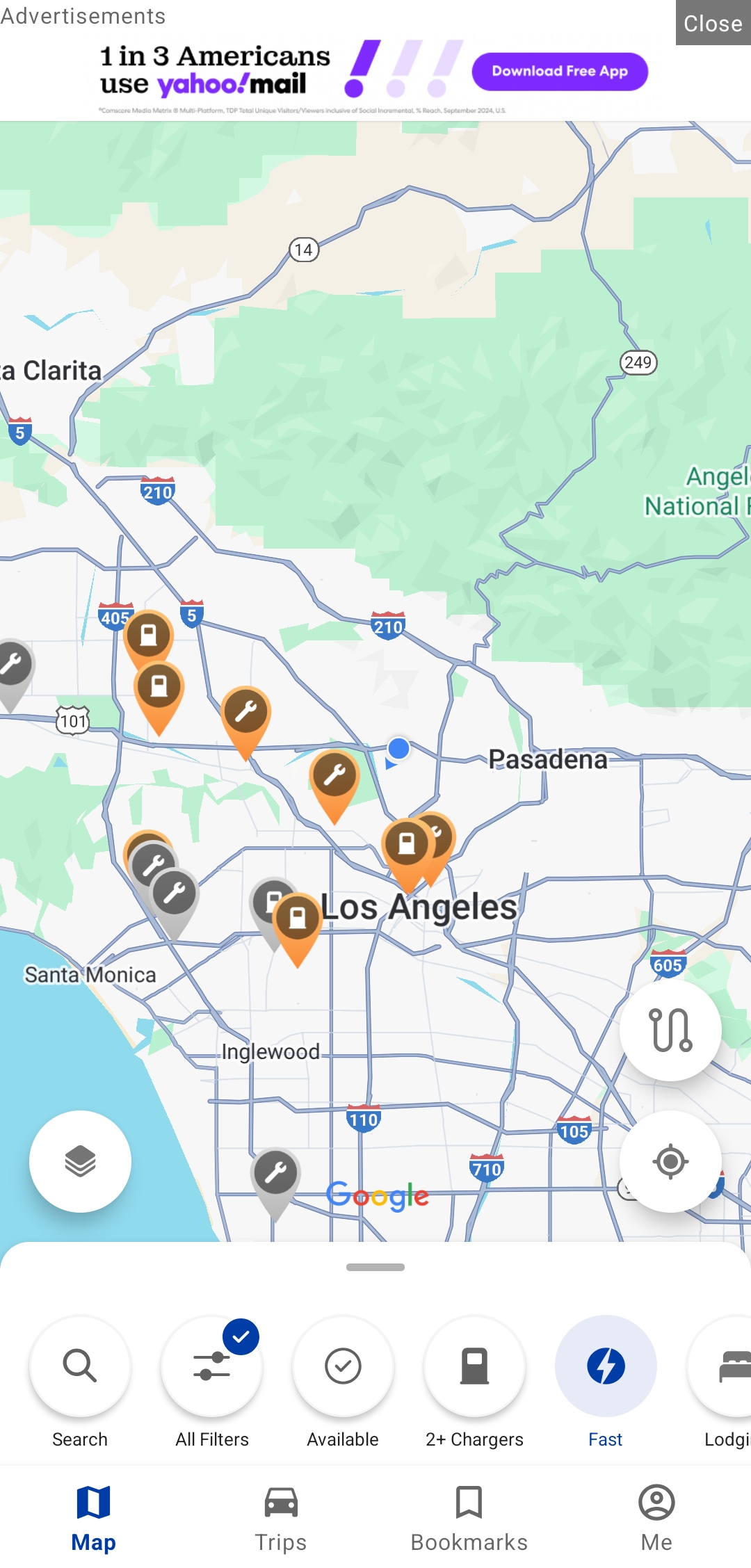Open the map layers button

click(80, 1161)
